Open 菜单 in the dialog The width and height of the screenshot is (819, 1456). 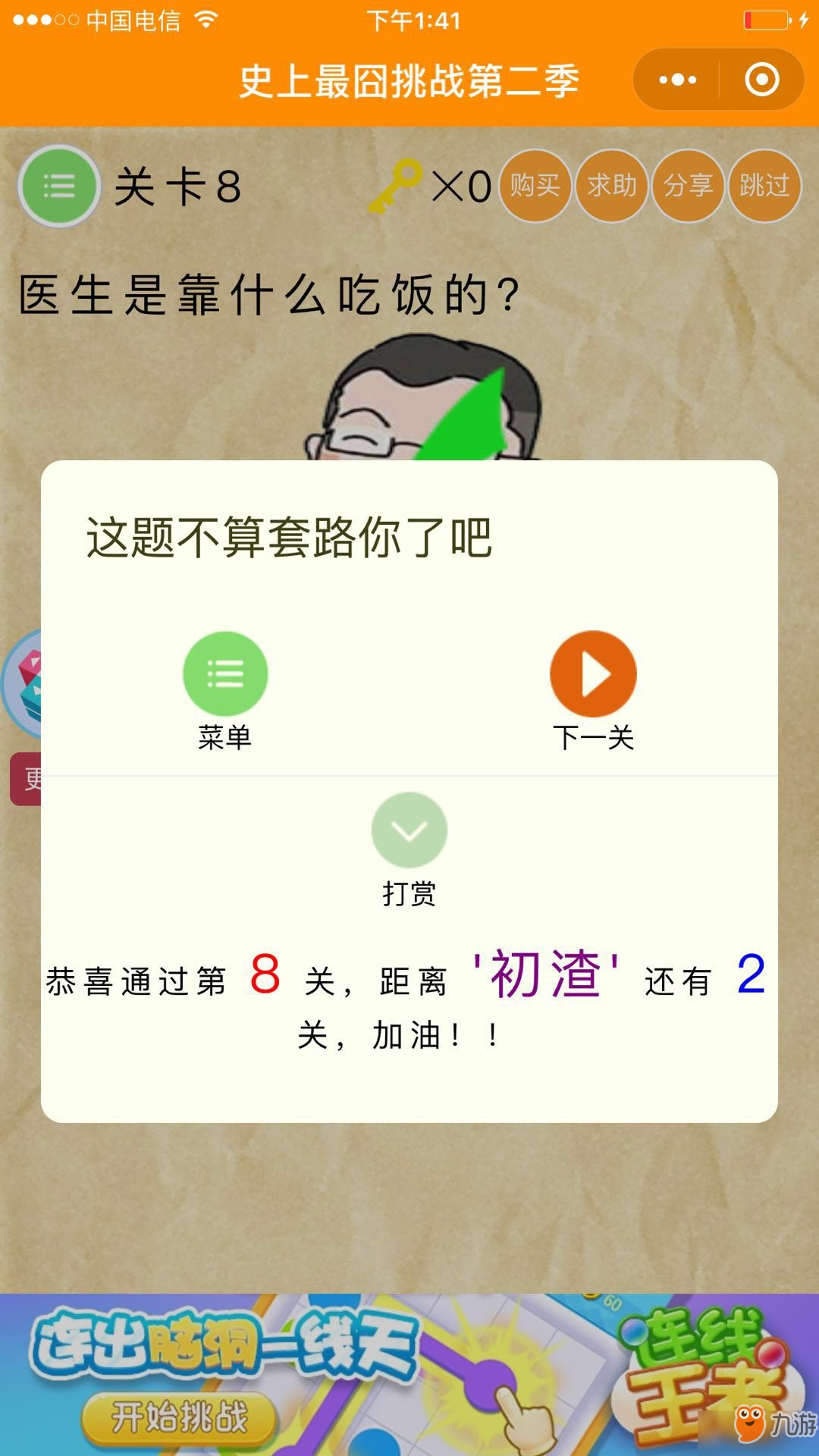coord(225,674)
